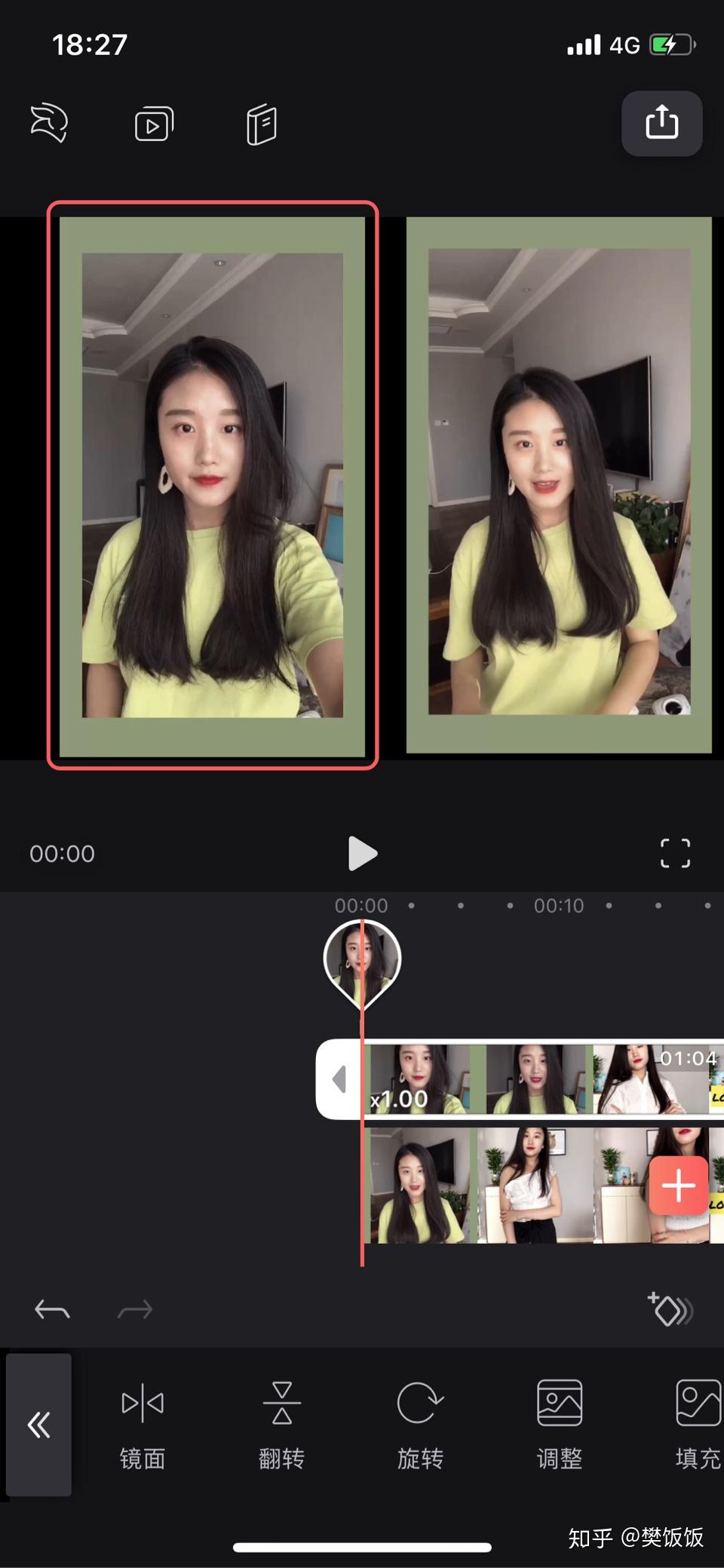Choose the 旋转 rotate tool
Image resolution: width=724 pixels, height=1568 pixels.
tap(420, 1424)
